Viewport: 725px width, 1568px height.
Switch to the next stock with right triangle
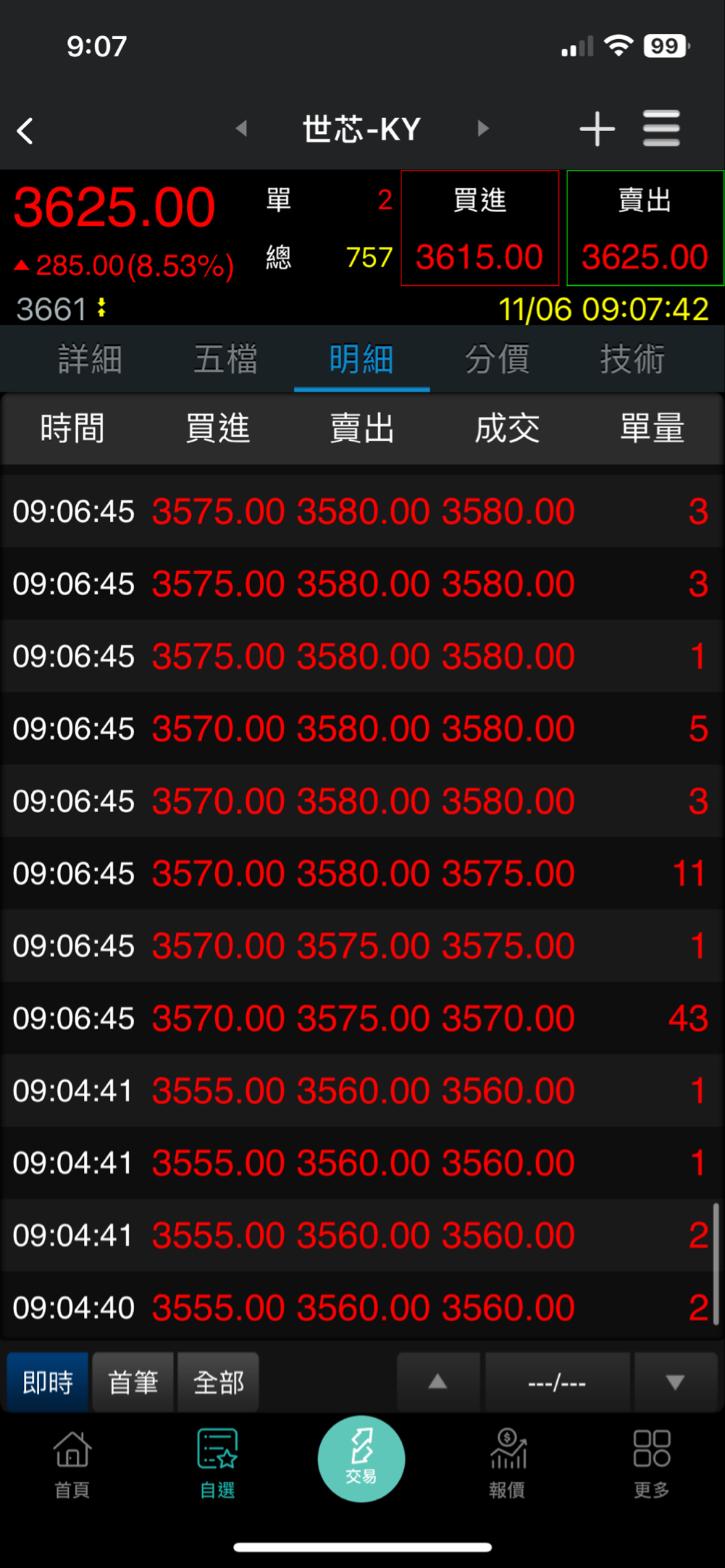tap(483, 129)
